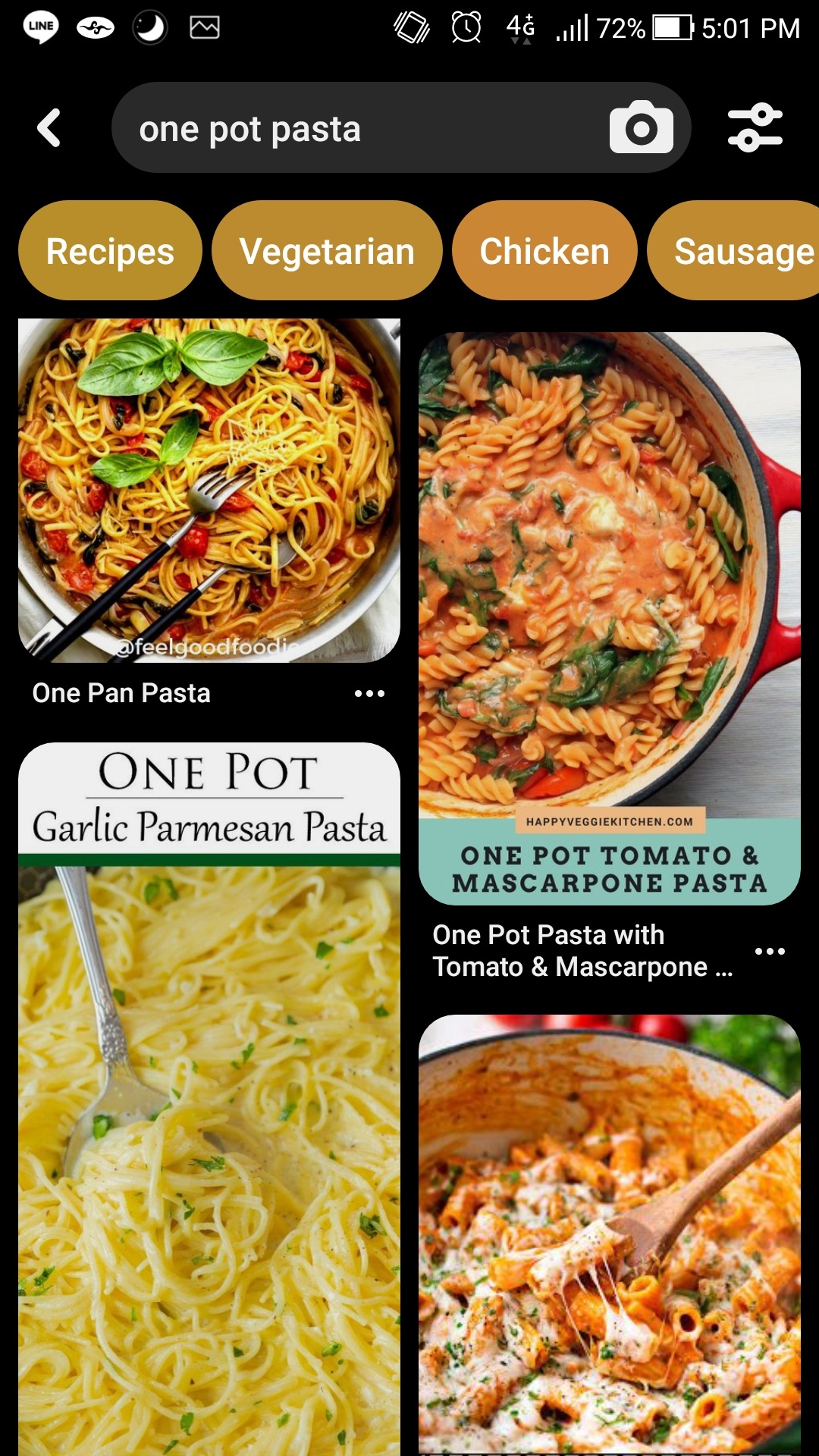Go back using the back arrow

coord(49,127)
